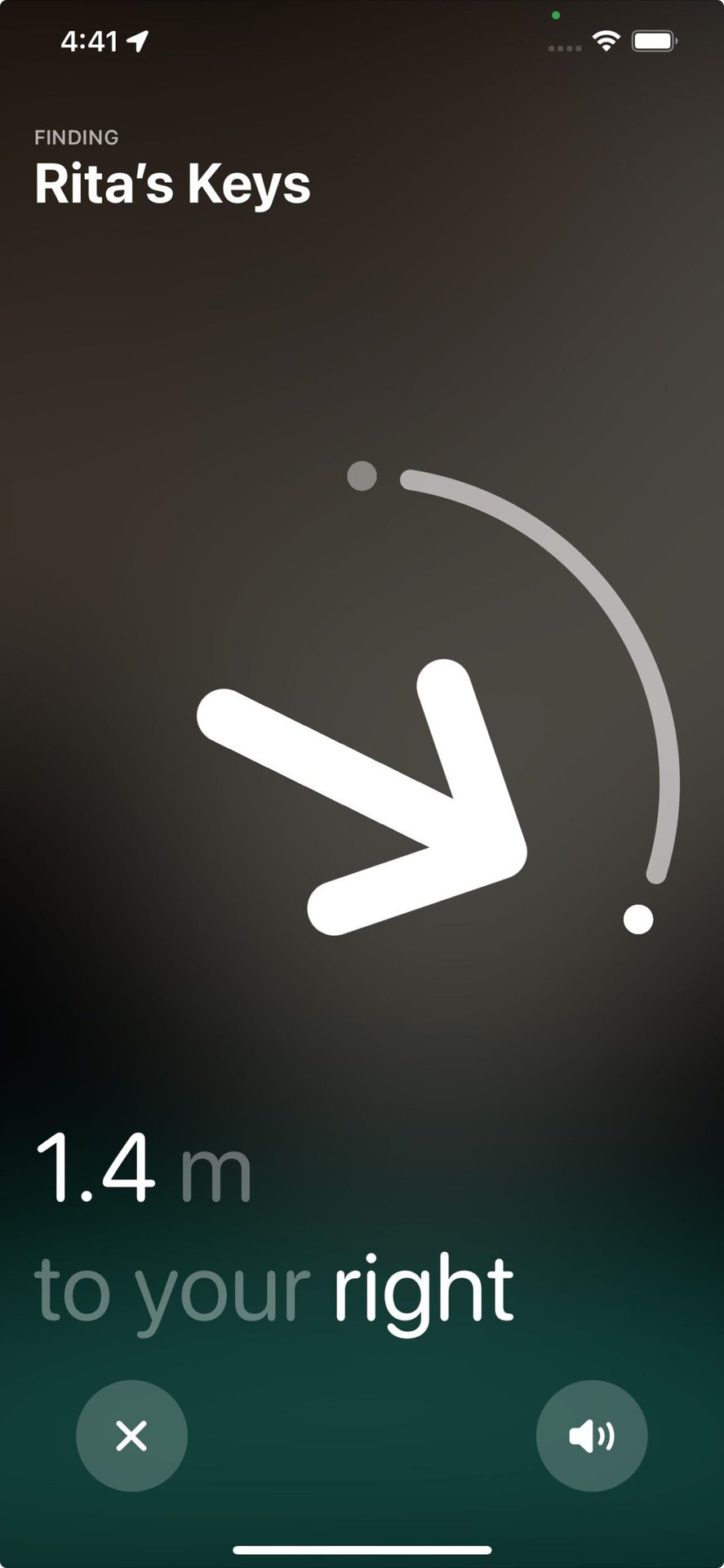Play a sound on Rita's Keys
724x1568 pixels.
(x=592, y=1436)
